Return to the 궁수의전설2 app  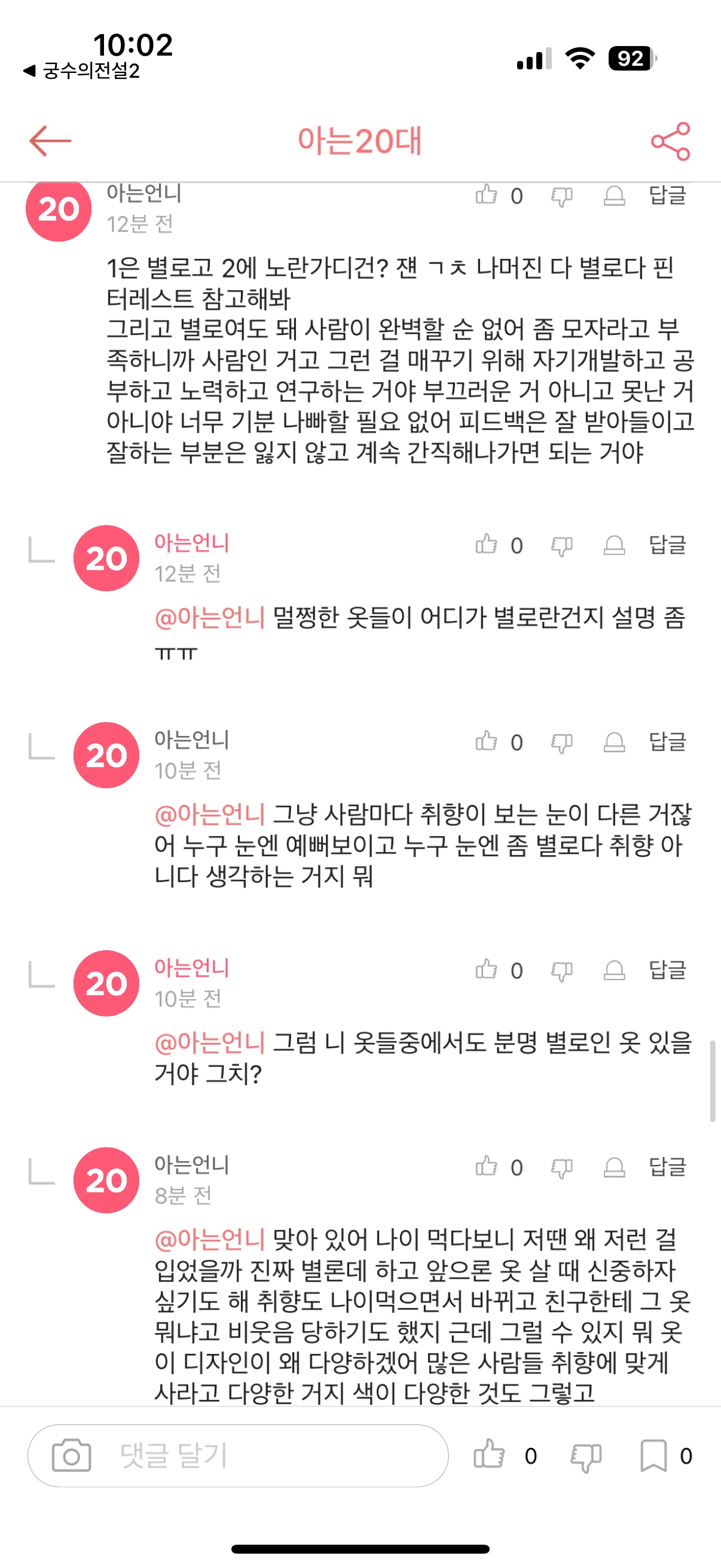tap(82, 71)
